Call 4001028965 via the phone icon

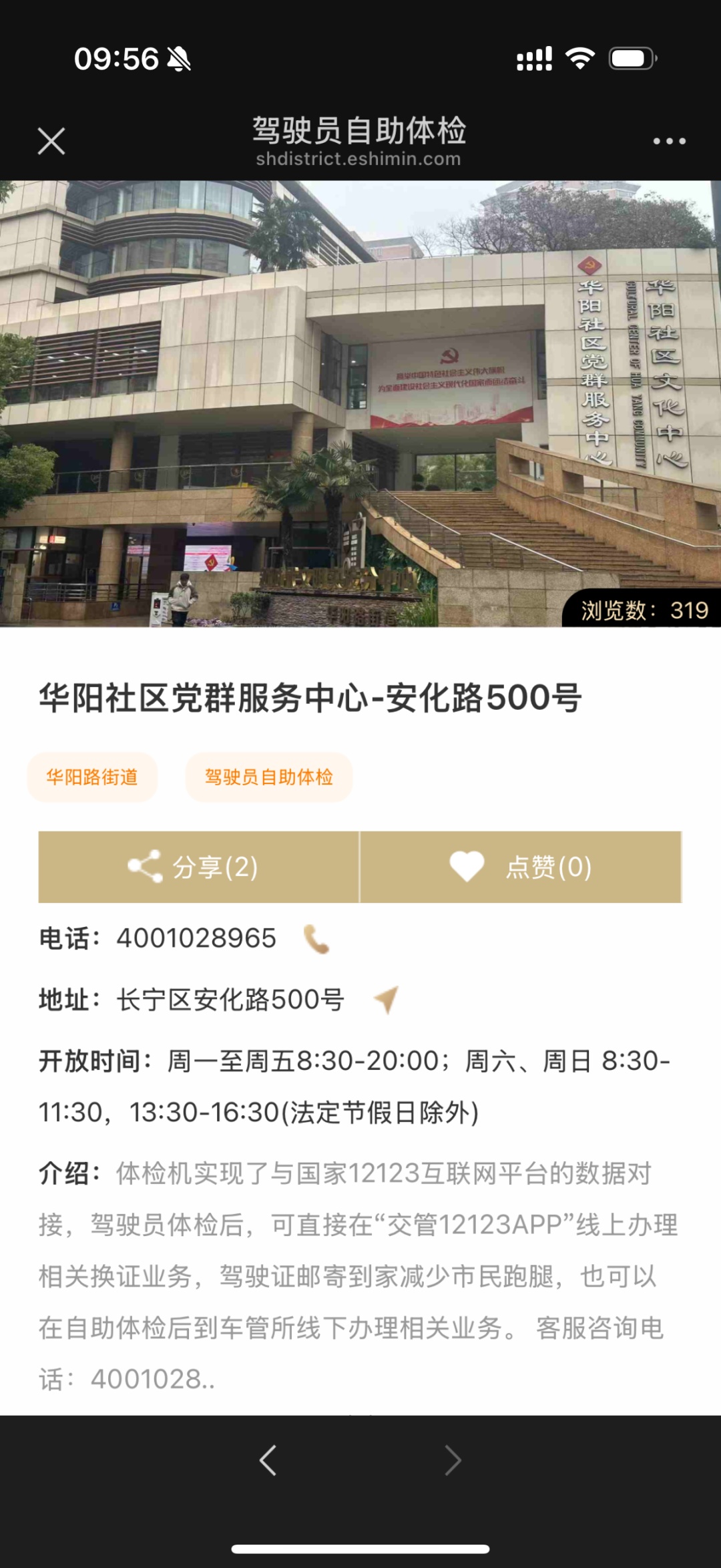(316, 939)
